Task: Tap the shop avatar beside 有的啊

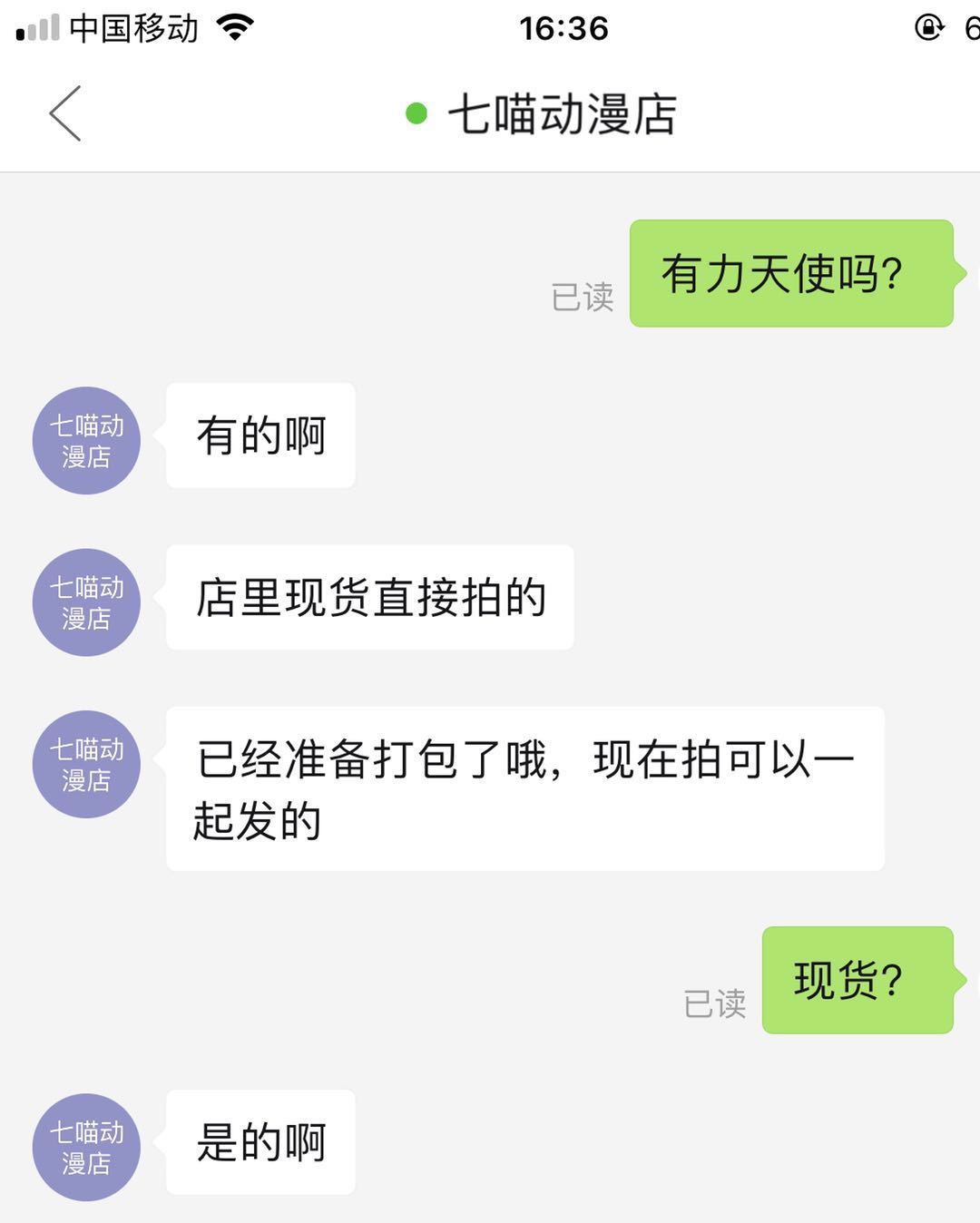Action: tap(86, 440)
